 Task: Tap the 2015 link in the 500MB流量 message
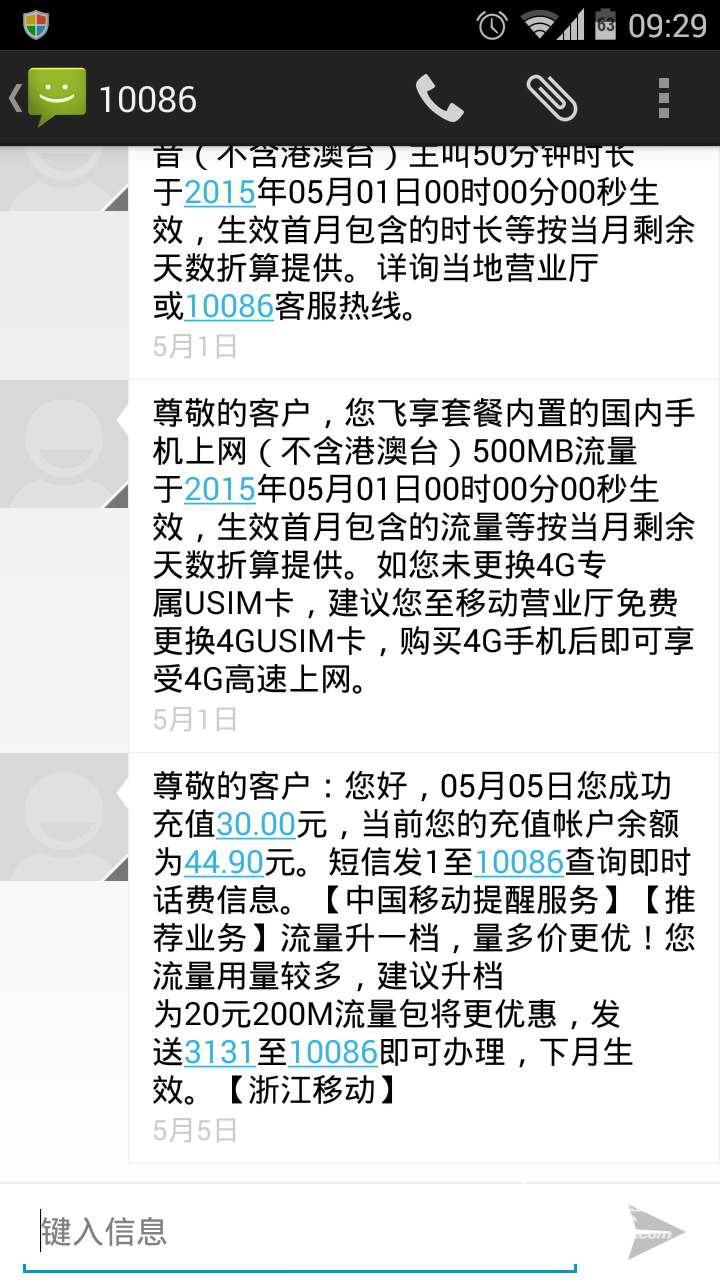[x=221, y=489]
